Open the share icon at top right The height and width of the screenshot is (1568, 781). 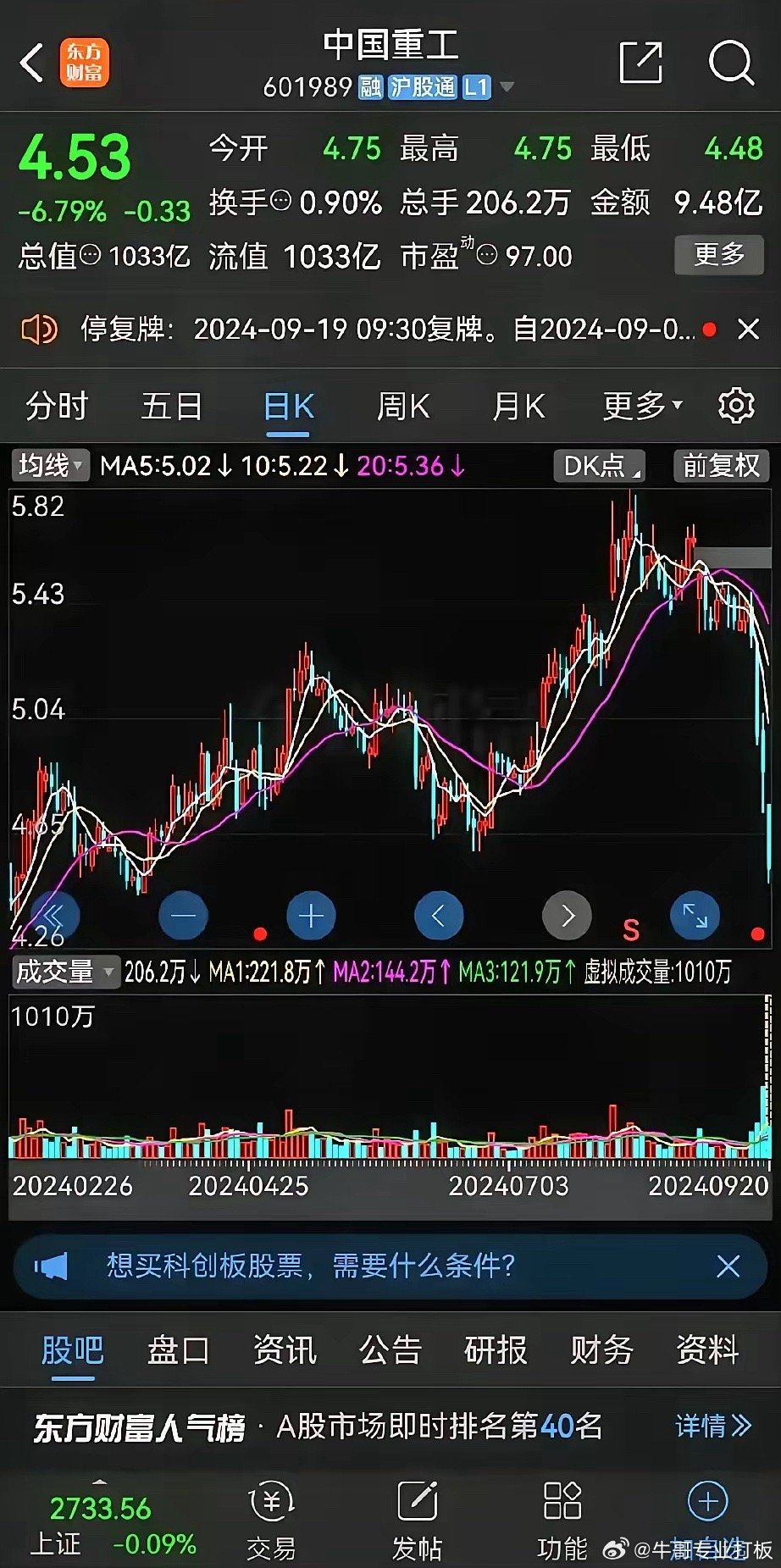[641, 64]
